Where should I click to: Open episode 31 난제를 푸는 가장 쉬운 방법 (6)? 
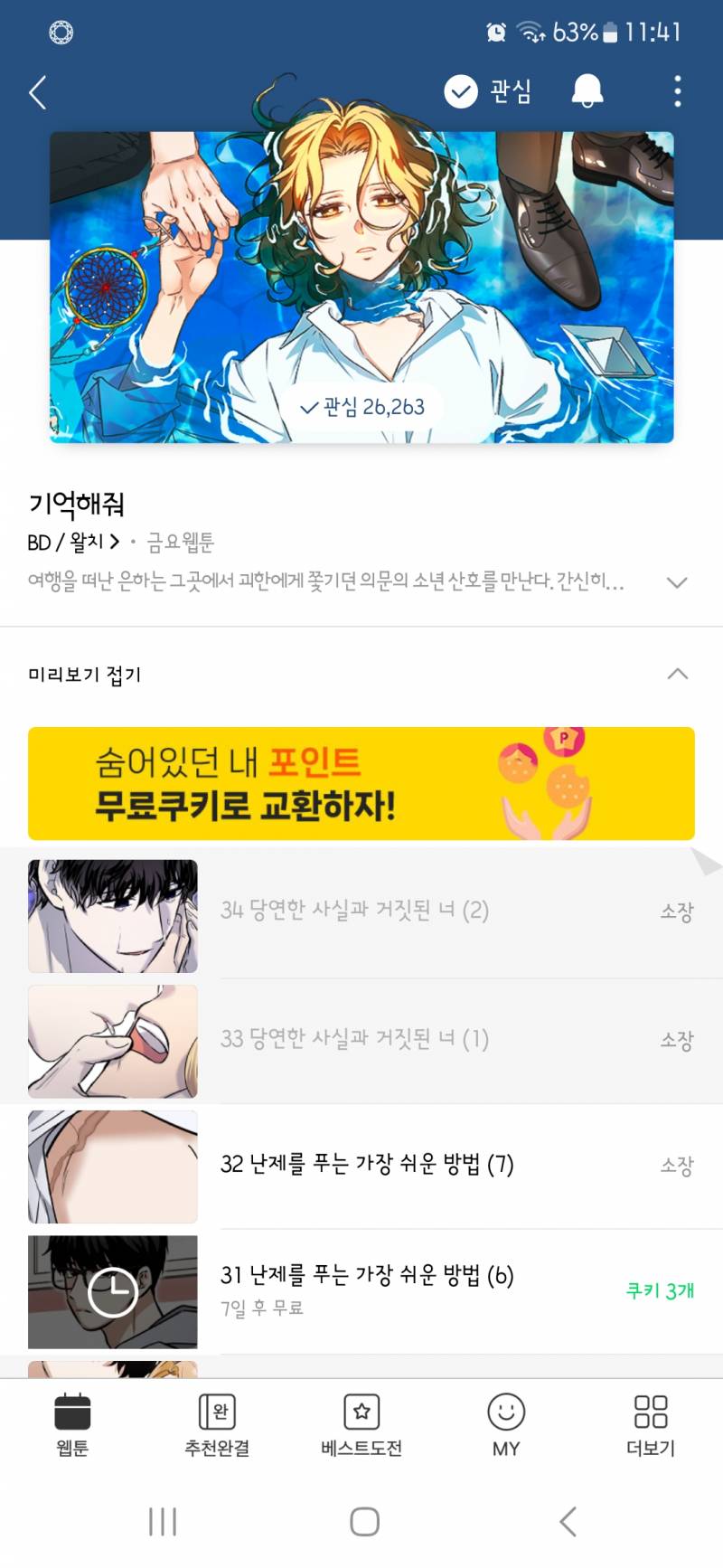[361, 1291]
